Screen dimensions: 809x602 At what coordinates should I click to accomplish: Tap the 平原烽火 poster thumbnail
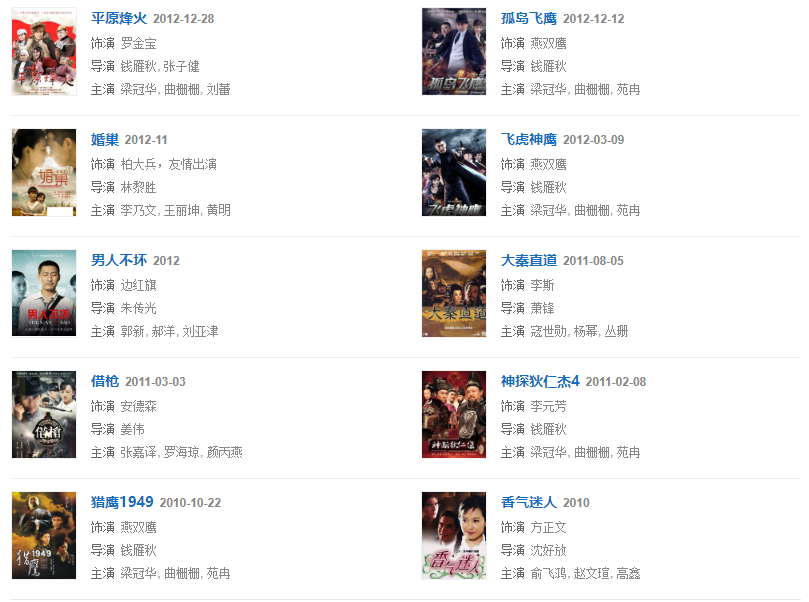44,52
